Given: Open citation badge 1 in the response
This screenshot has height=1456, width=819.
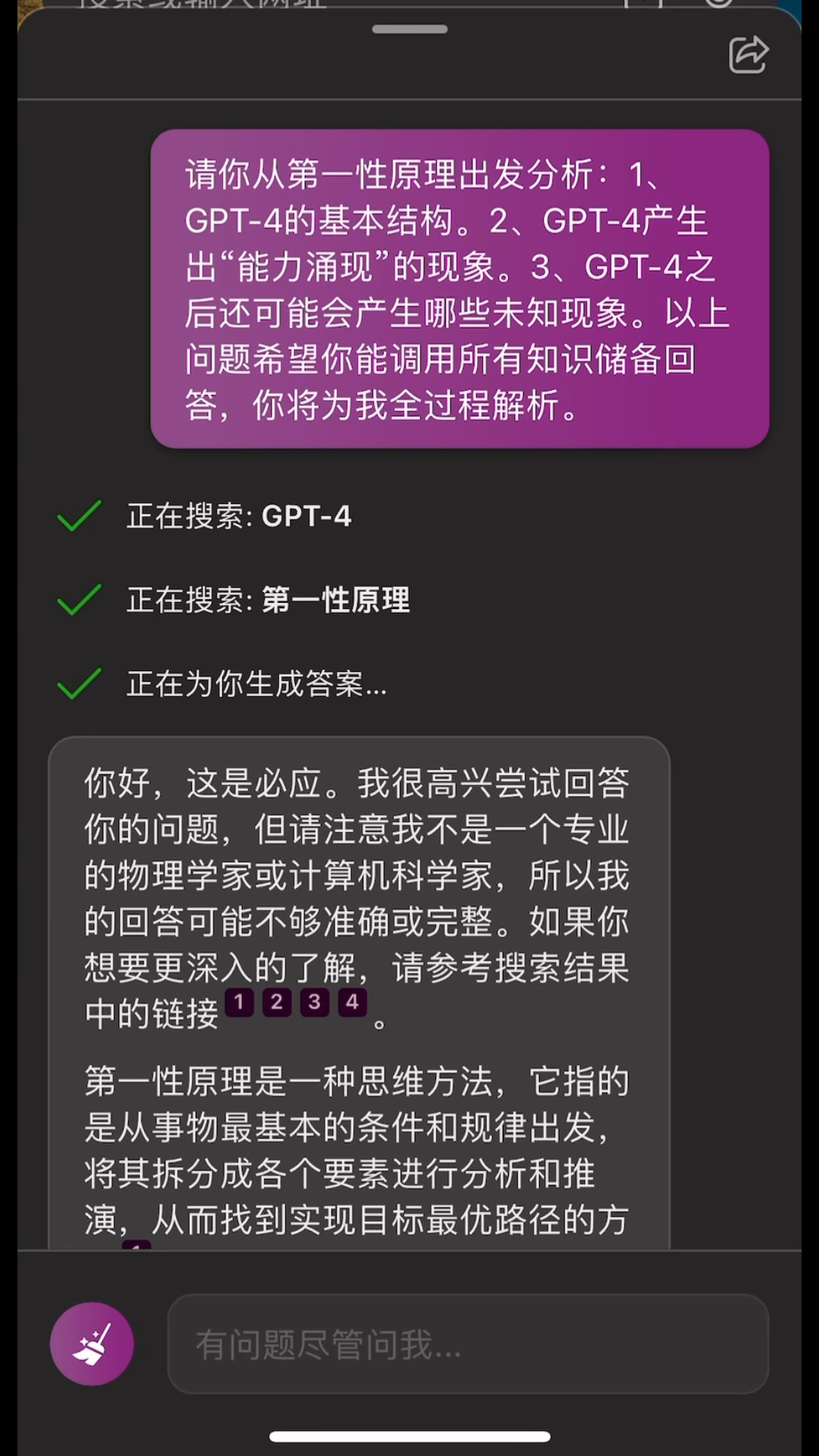Looking at the screenshot, I should 239,1001.
